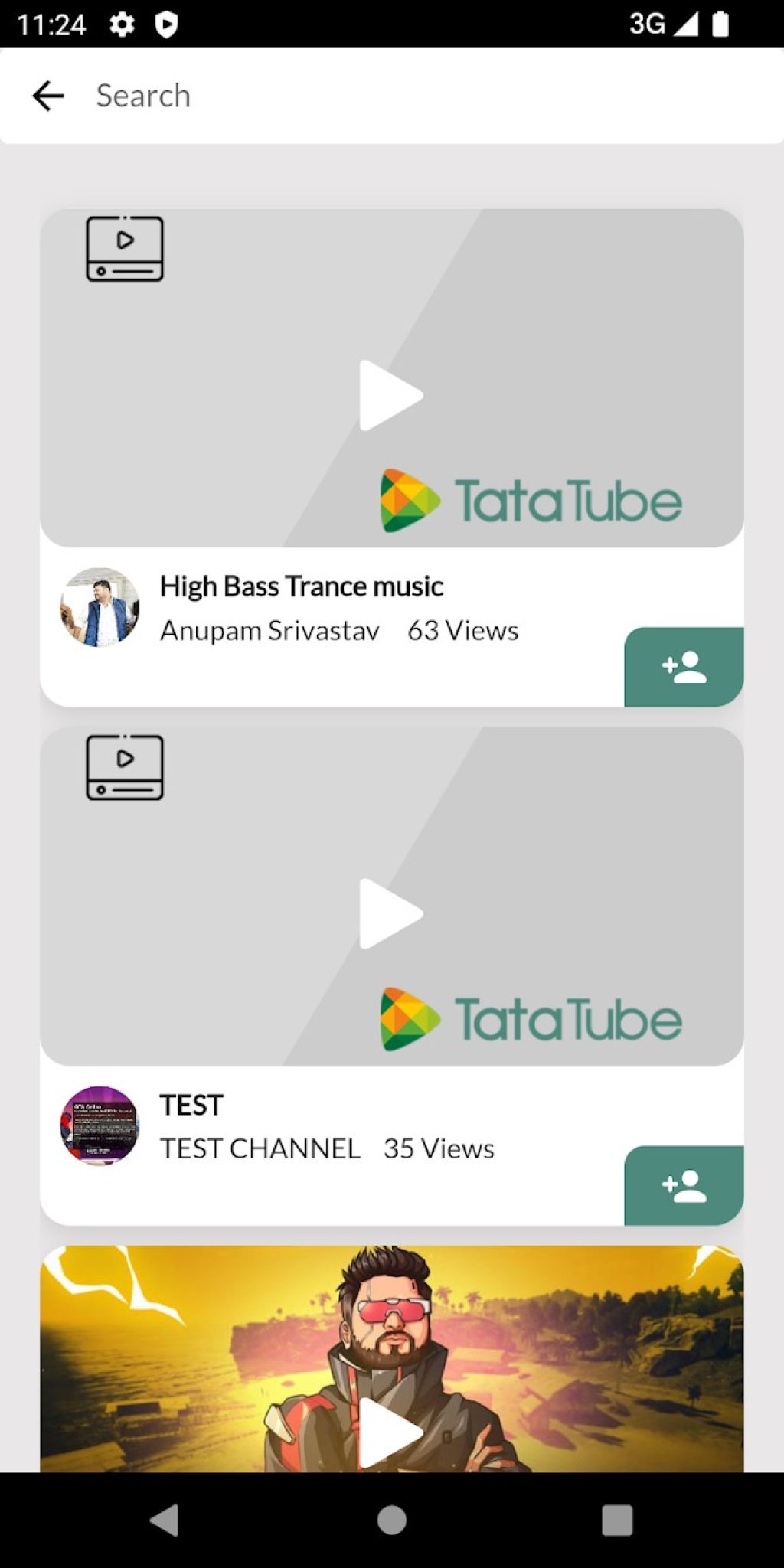This screenshot has width=784, height=1568.
Task: Play the TEST video
Action: (391, 913)
